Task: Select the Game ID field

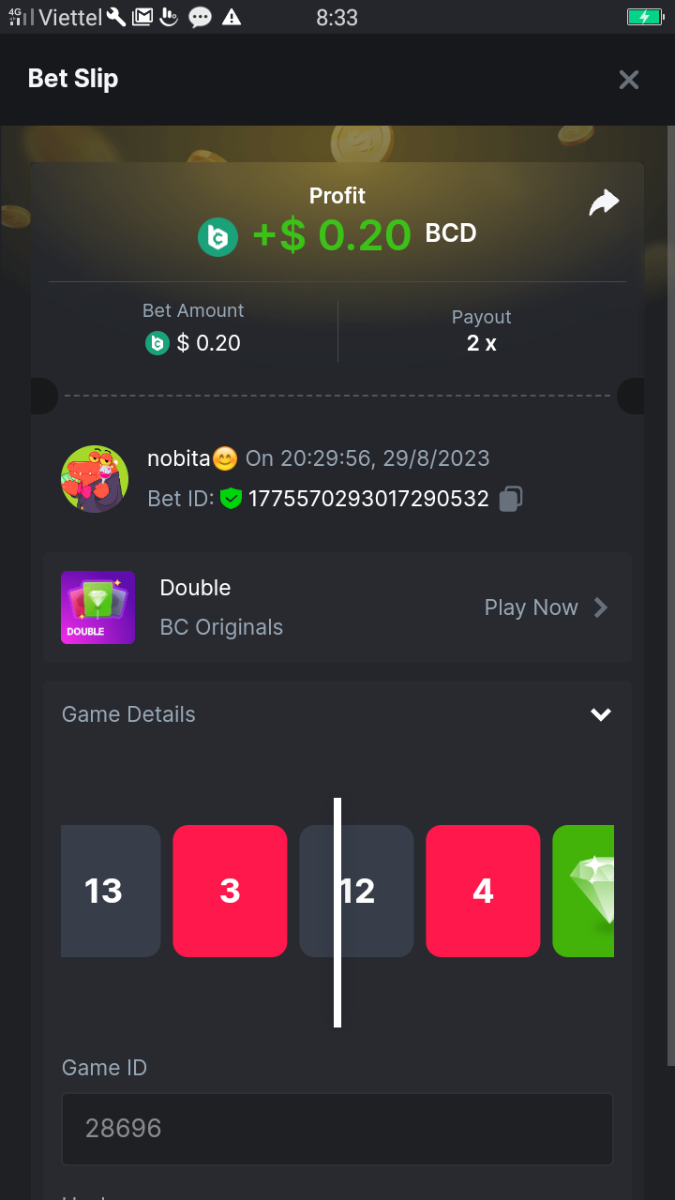Action: click(x=337, y=1128)
